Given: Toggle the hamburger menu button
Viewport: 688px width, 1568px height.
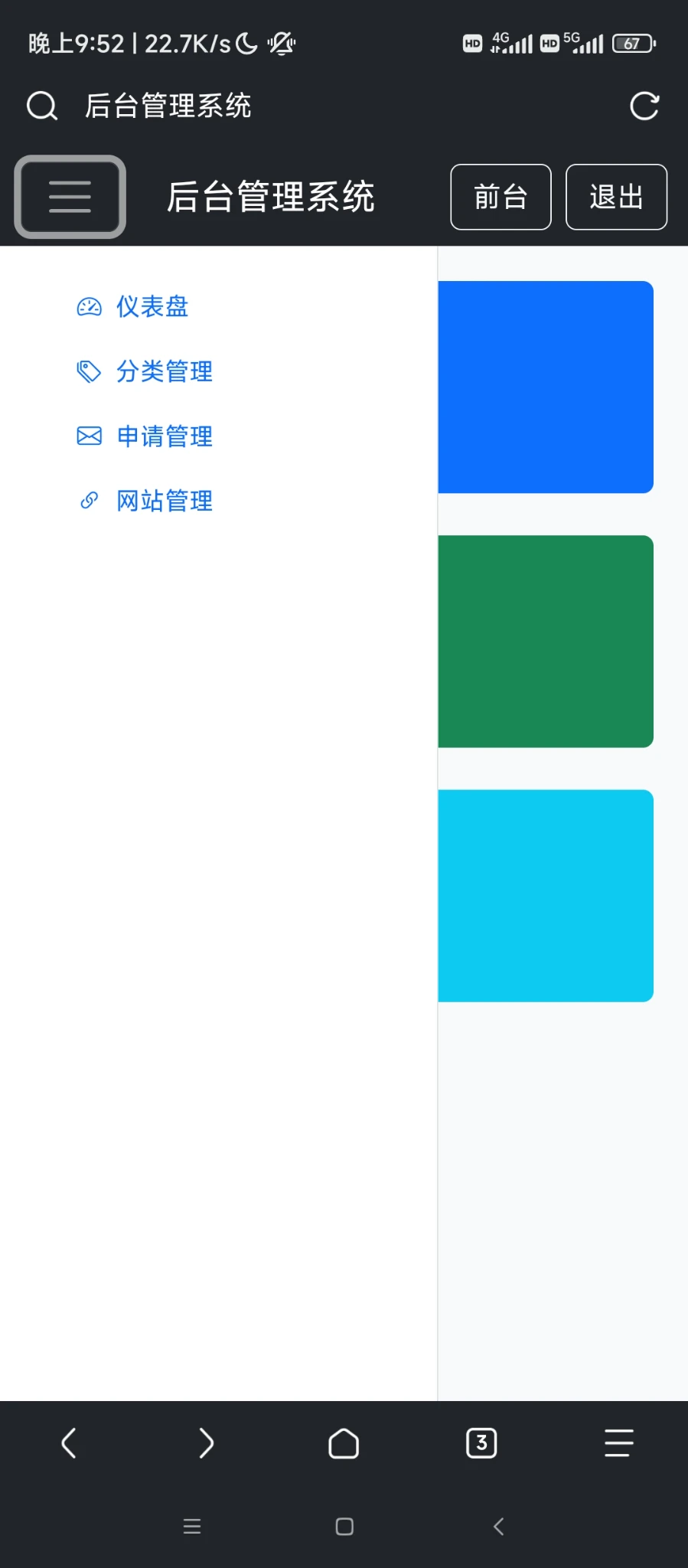Looking at the screenshot, I should point(70,197).
